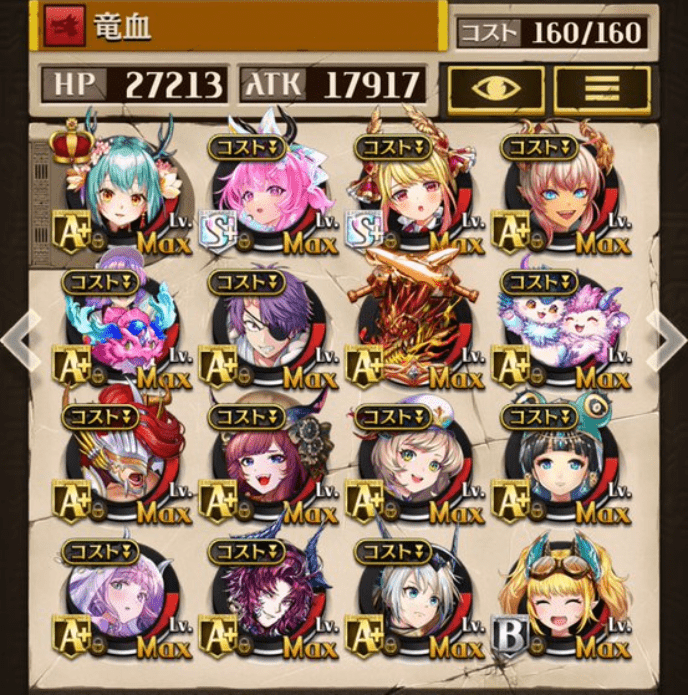This screenshot has width=688, height=695.
Task: Go to the next deck with right arrow
Action: tap(667, 339)
